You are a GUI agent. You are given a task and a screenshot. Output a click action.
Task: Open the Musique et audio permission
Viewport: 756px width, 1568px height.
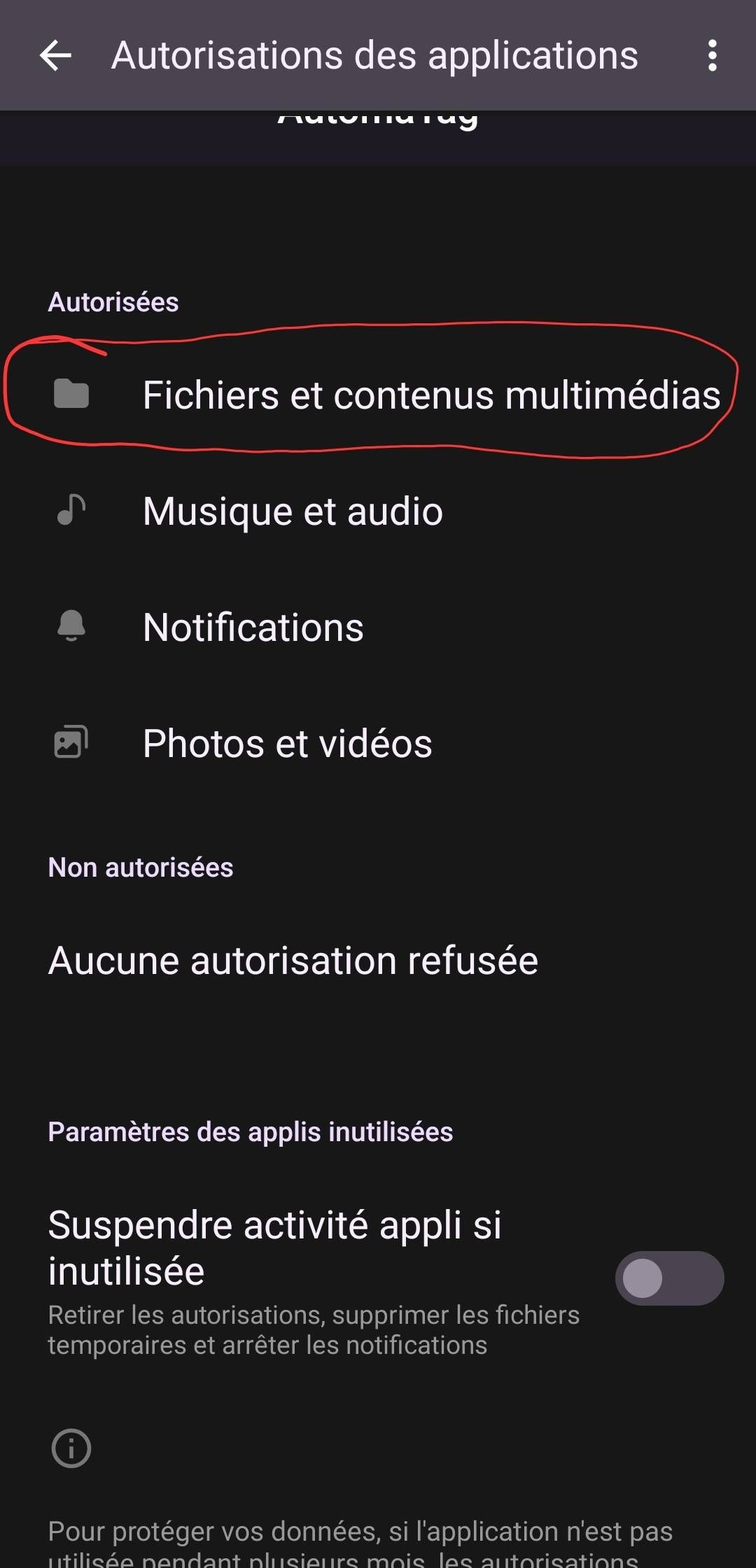292,509
